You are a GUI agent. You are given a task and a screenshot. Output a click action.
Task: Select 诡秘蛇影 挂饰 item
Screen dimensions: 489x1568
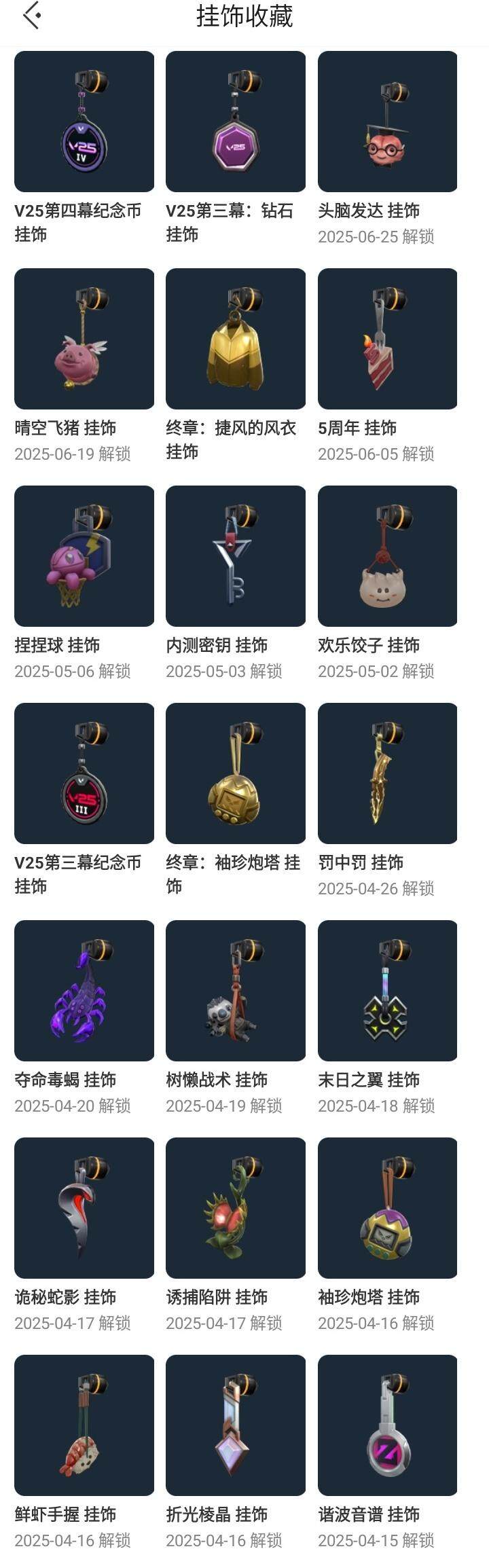84,1208
